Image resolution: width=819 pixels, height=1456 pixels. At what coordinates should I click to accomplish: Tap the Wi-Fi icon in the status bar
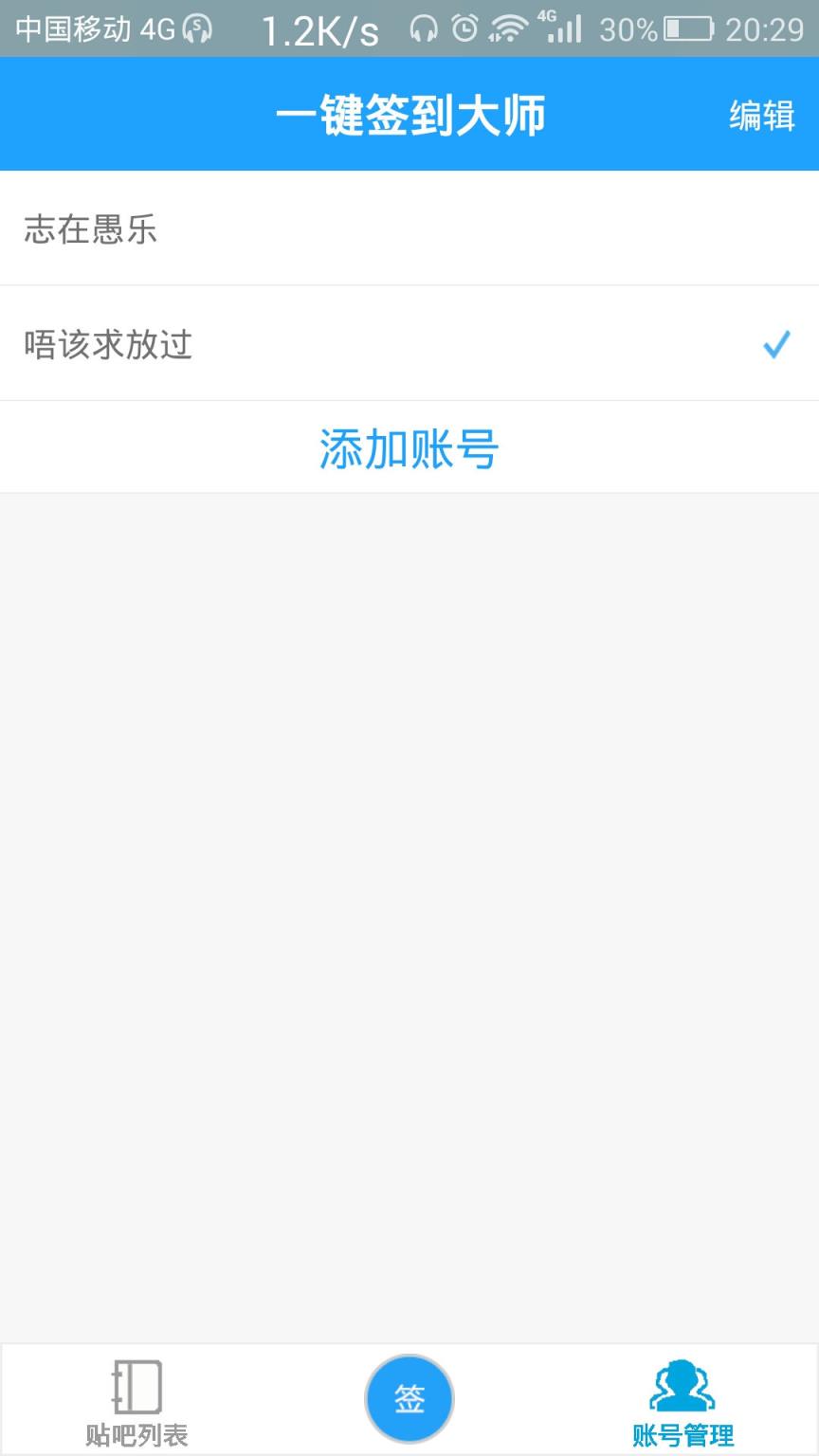click(x=509, y=28)
